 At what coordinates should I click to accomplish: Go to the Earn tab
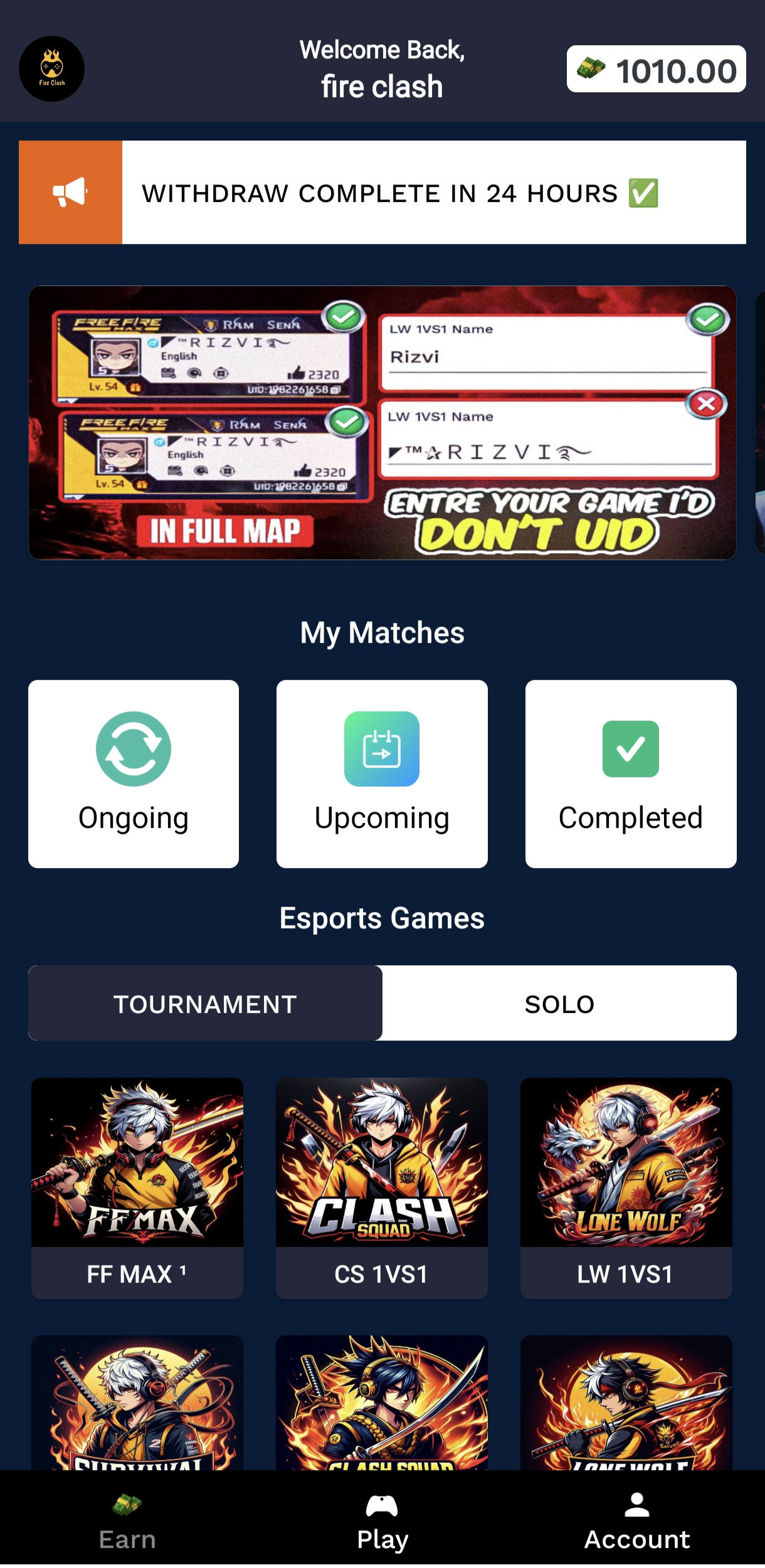pyautogui.click(x=127, y=1522)
